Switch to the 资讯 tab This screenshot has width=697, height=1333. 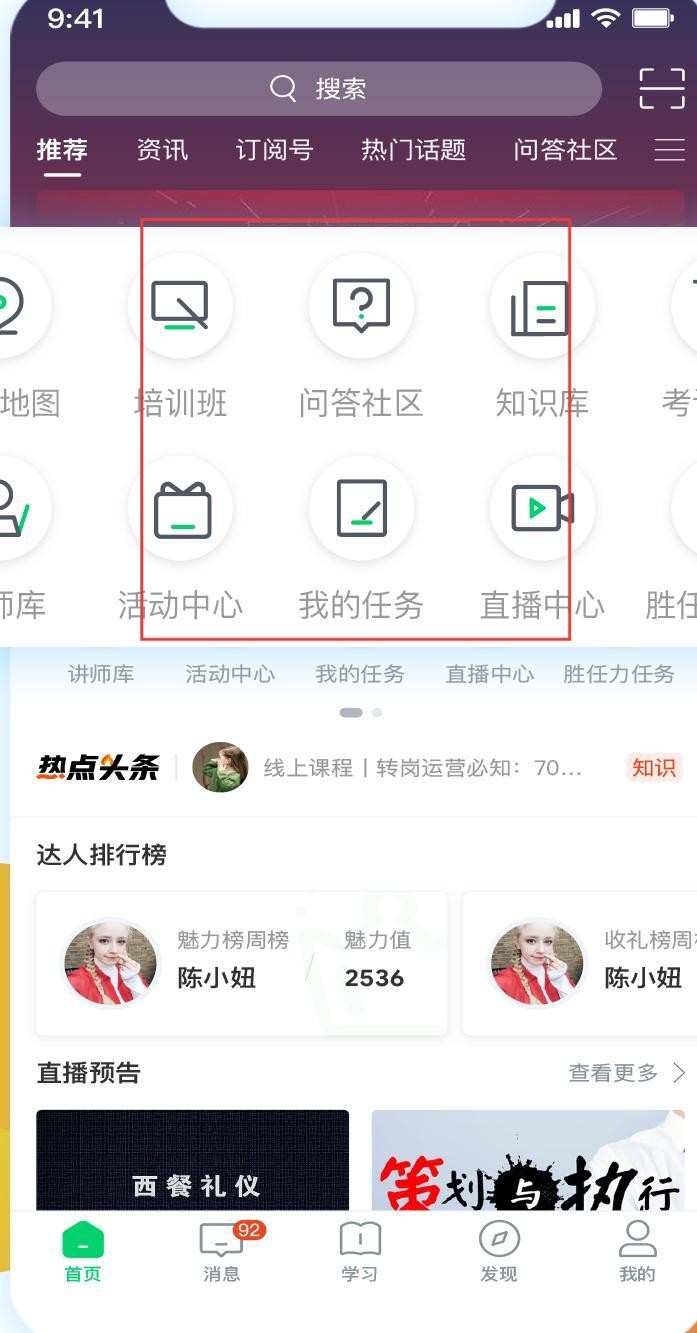click(162, 150)
